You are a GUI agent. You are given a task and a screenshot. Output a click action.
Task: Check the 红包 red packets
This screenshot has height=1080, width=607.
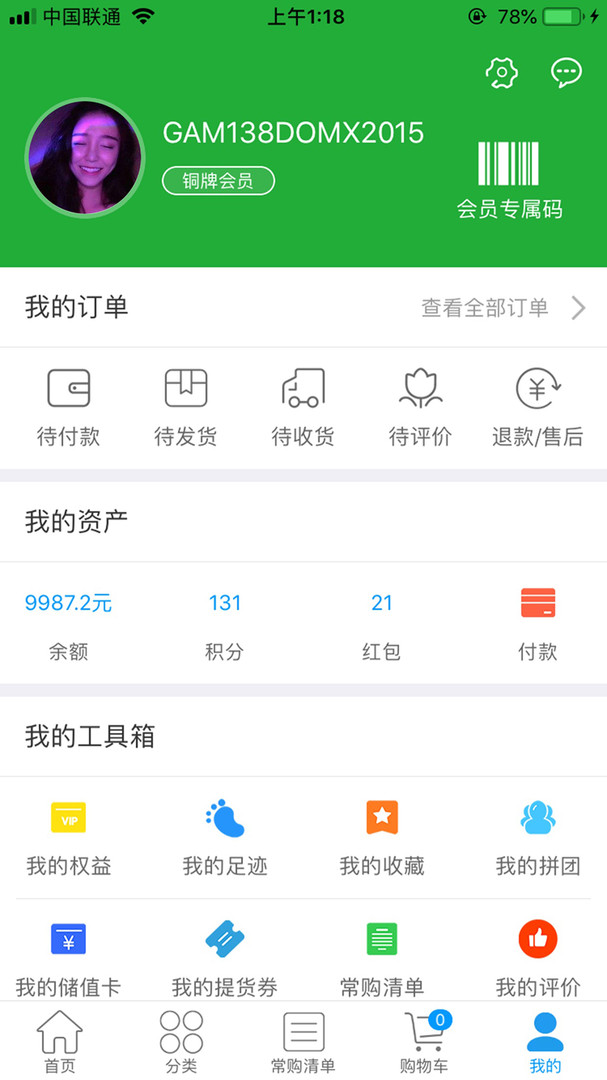[x=381, y=625]
